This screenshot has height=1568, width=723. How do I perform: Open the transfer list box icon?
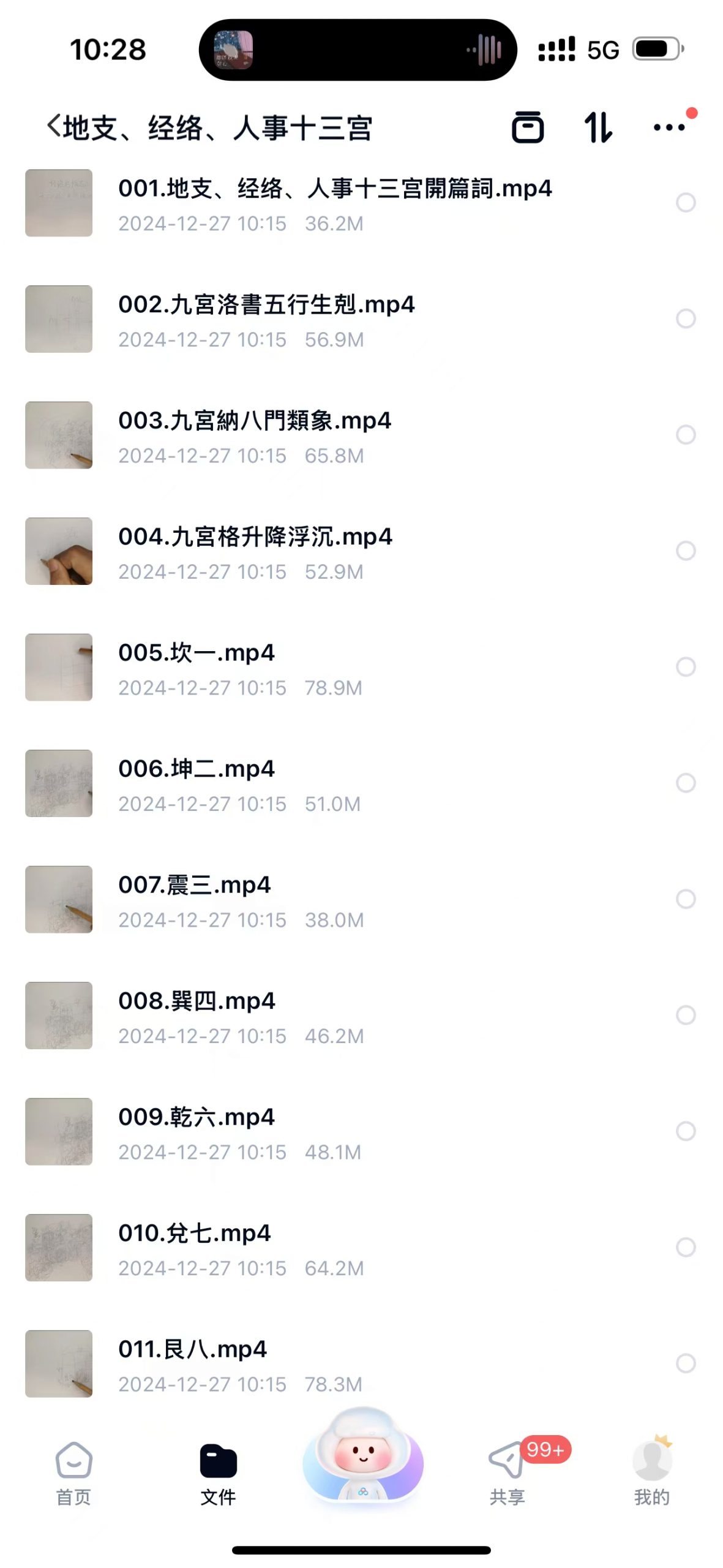527,127
